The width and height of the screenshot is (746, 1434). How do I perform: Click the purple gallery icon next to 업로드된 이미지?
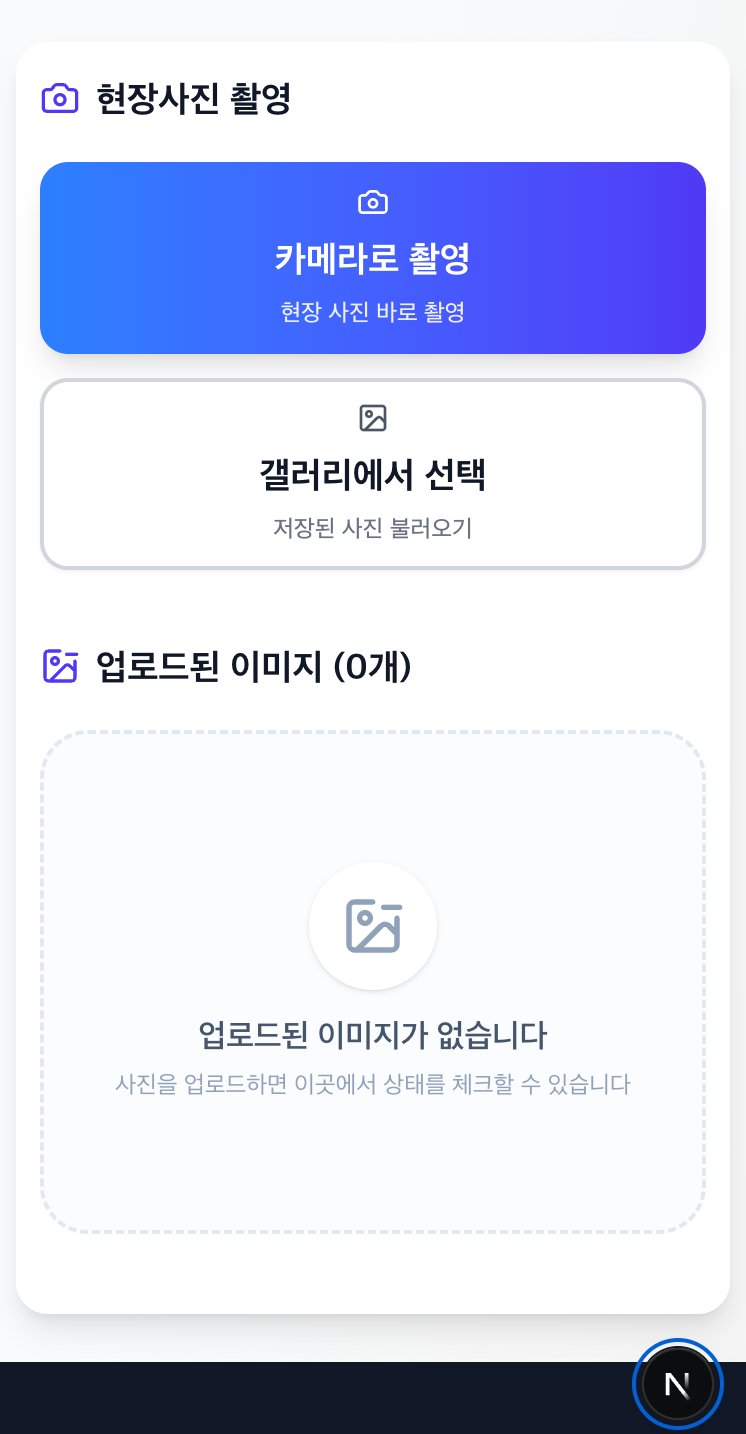click(60, 667)
